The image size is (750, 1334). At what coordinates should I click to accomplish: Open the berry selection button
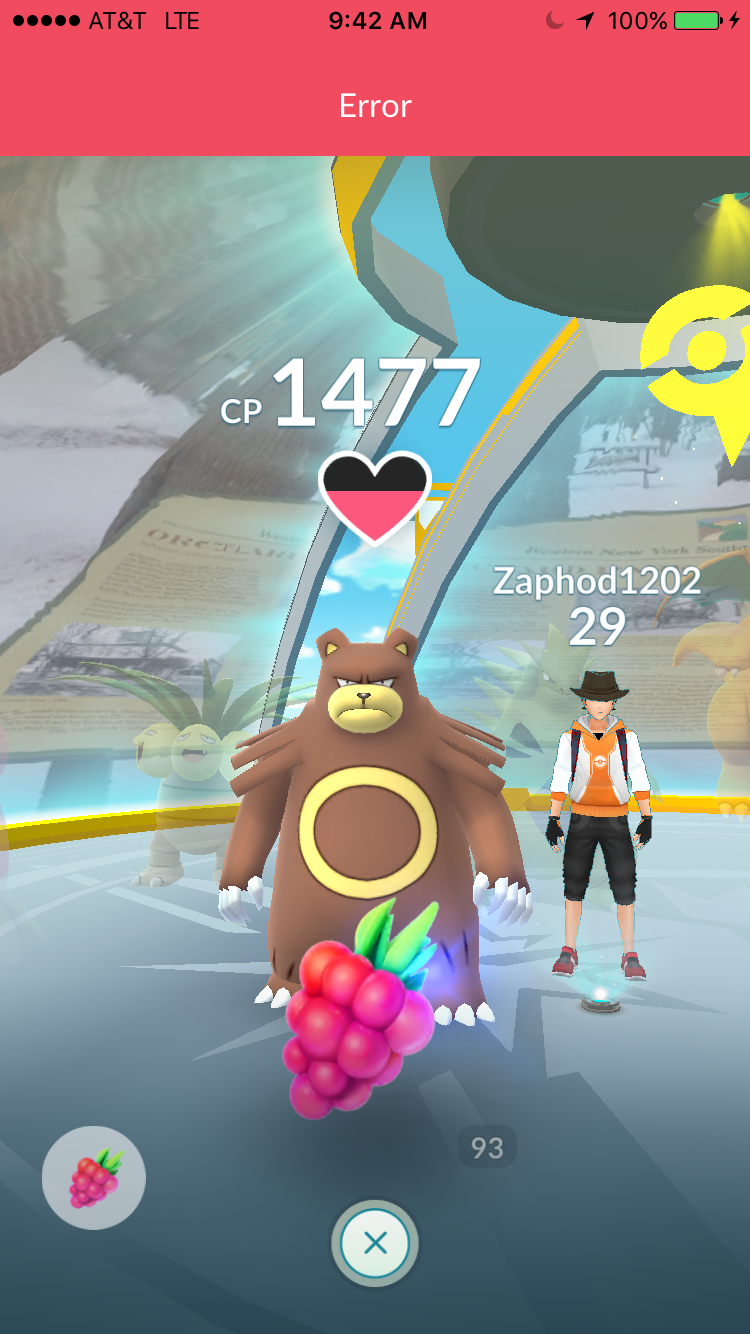(x=94, y=1179)
